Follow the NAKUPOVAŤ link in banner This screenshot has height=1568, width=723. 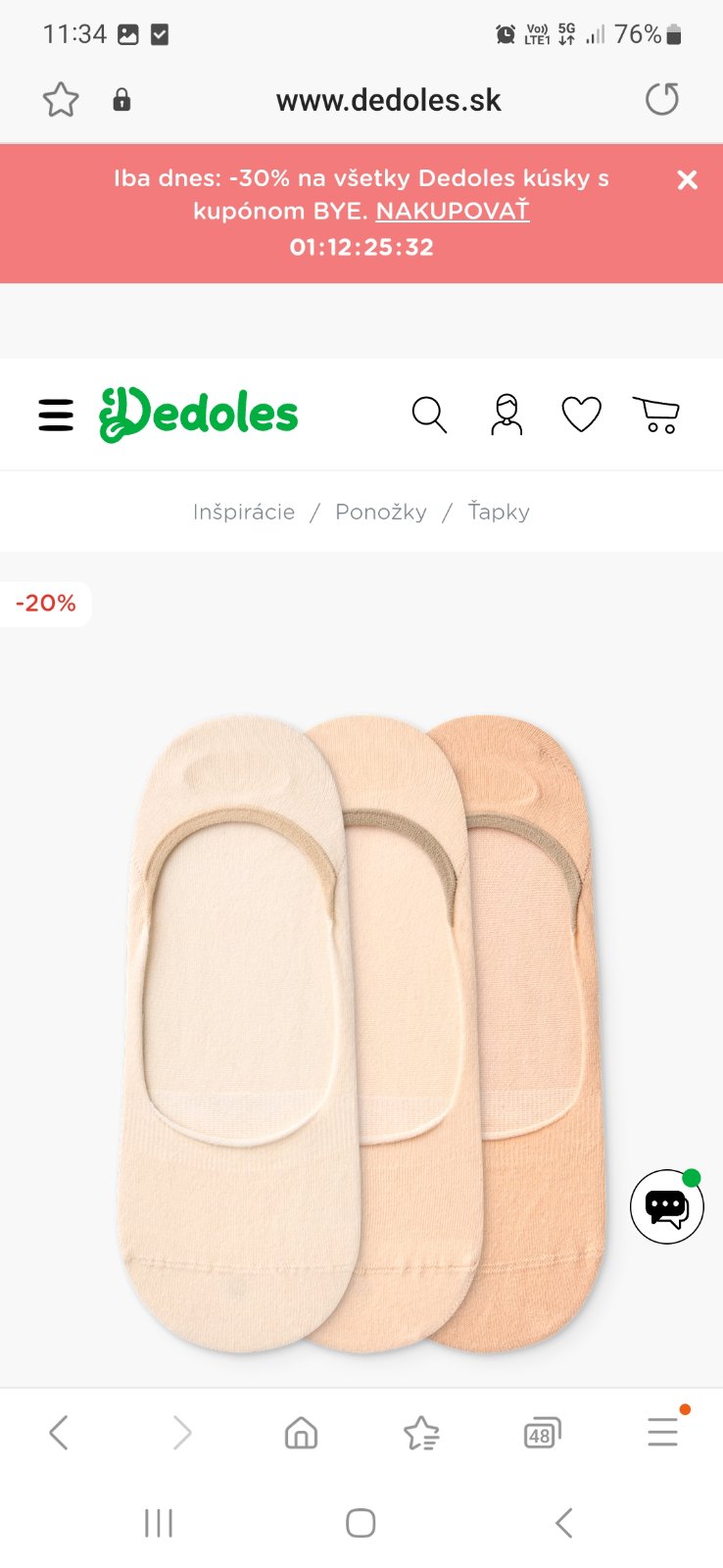tap(452, 211)
